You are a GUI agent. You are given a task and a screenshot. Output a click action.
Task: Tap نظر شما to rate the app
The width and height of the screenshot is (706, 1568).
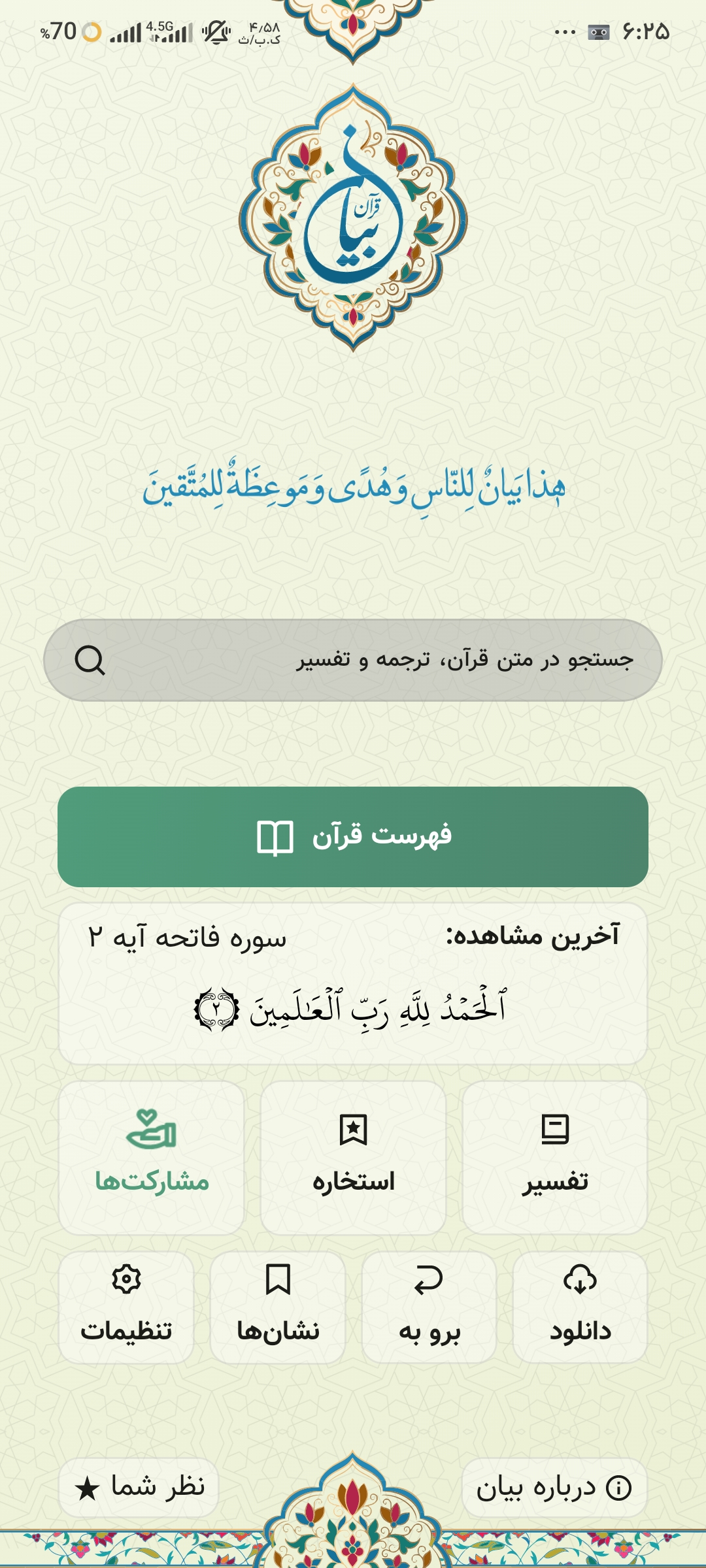pos(139,1488)
